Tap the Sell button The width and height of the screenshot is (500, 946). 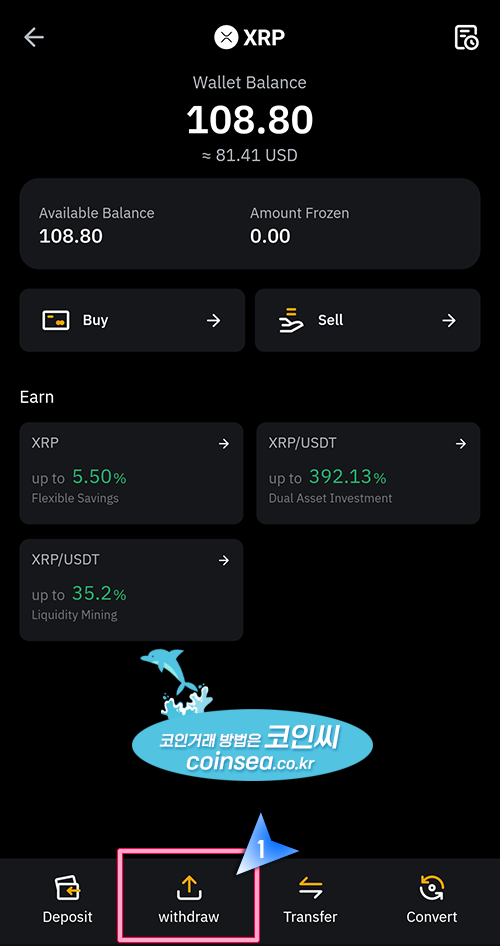(x=367, y=320)
